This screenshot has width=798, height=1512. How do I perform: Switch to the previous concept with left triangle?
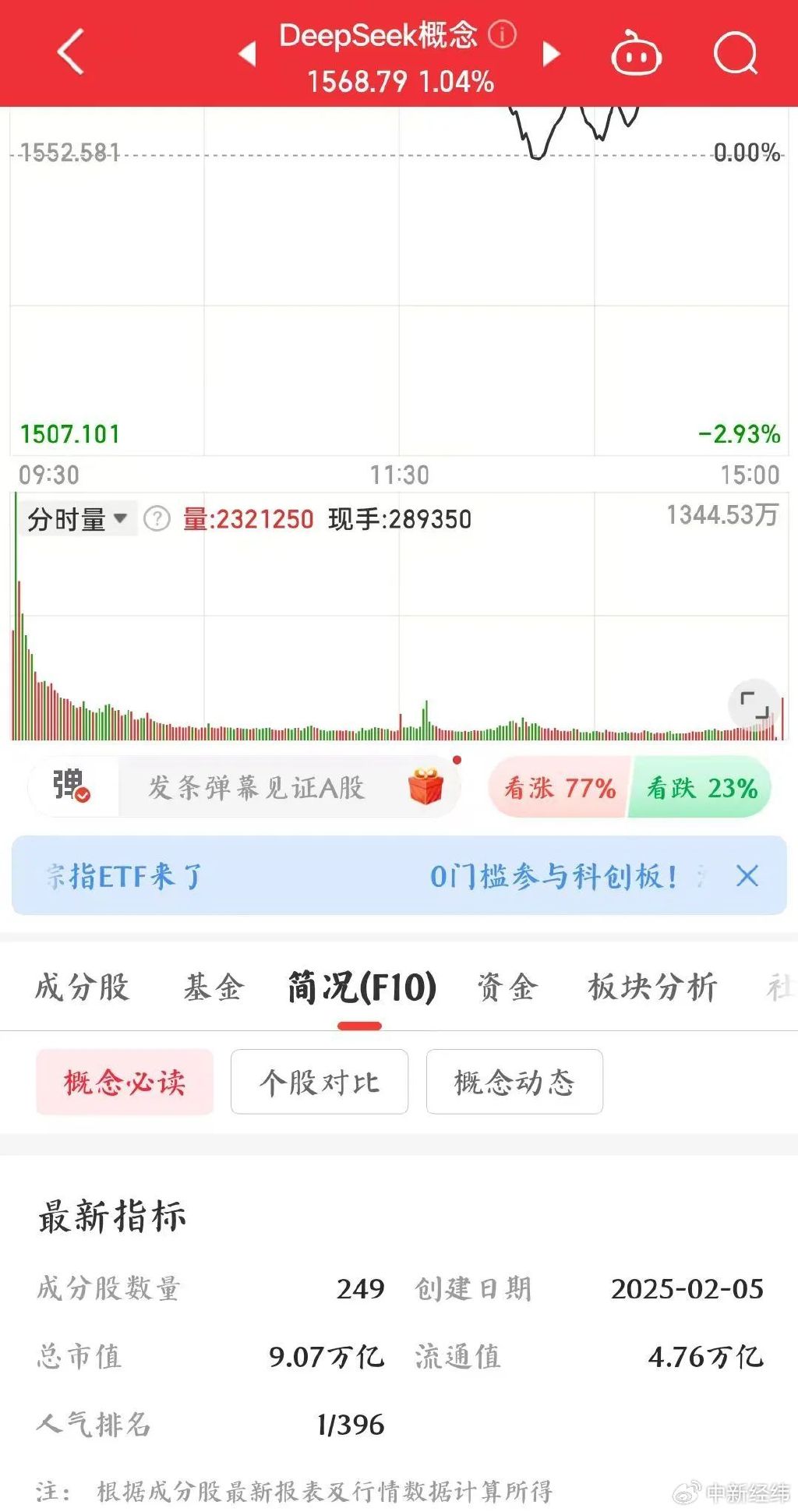tap(247, 54)
